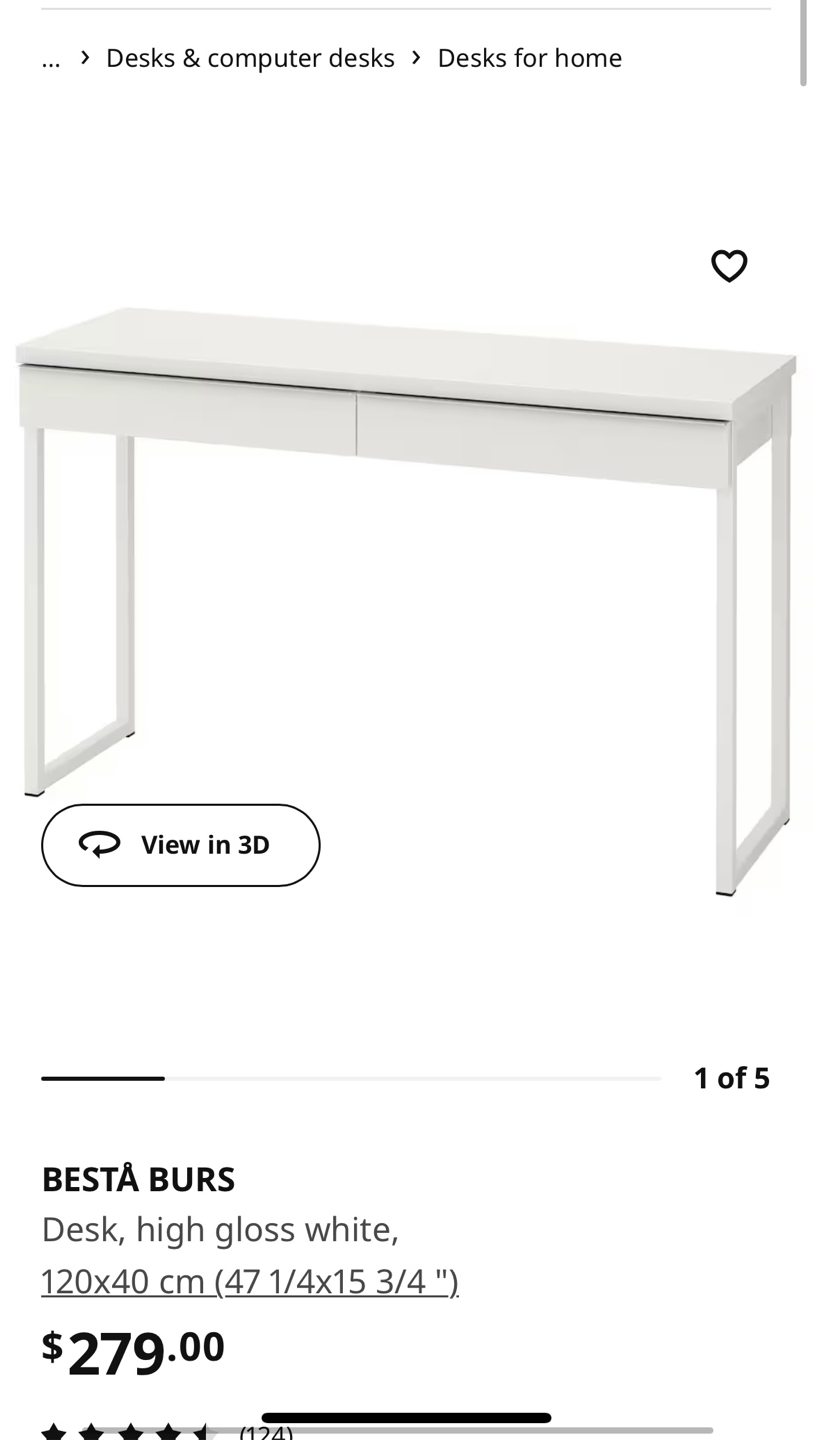
Task: Open the View in 3D button
Action: [180, 845]
